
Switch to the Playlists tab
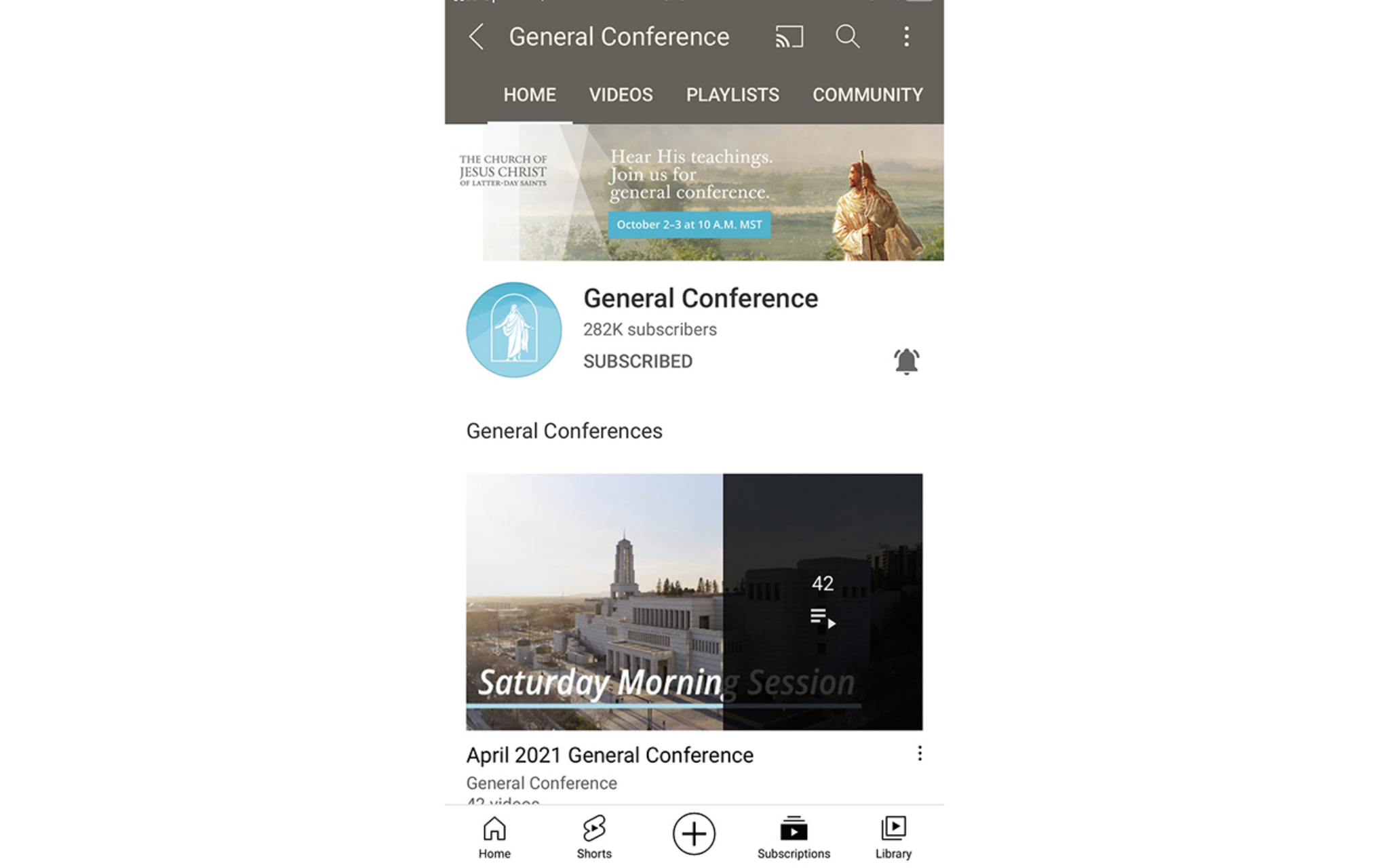(x=732, y=95)
